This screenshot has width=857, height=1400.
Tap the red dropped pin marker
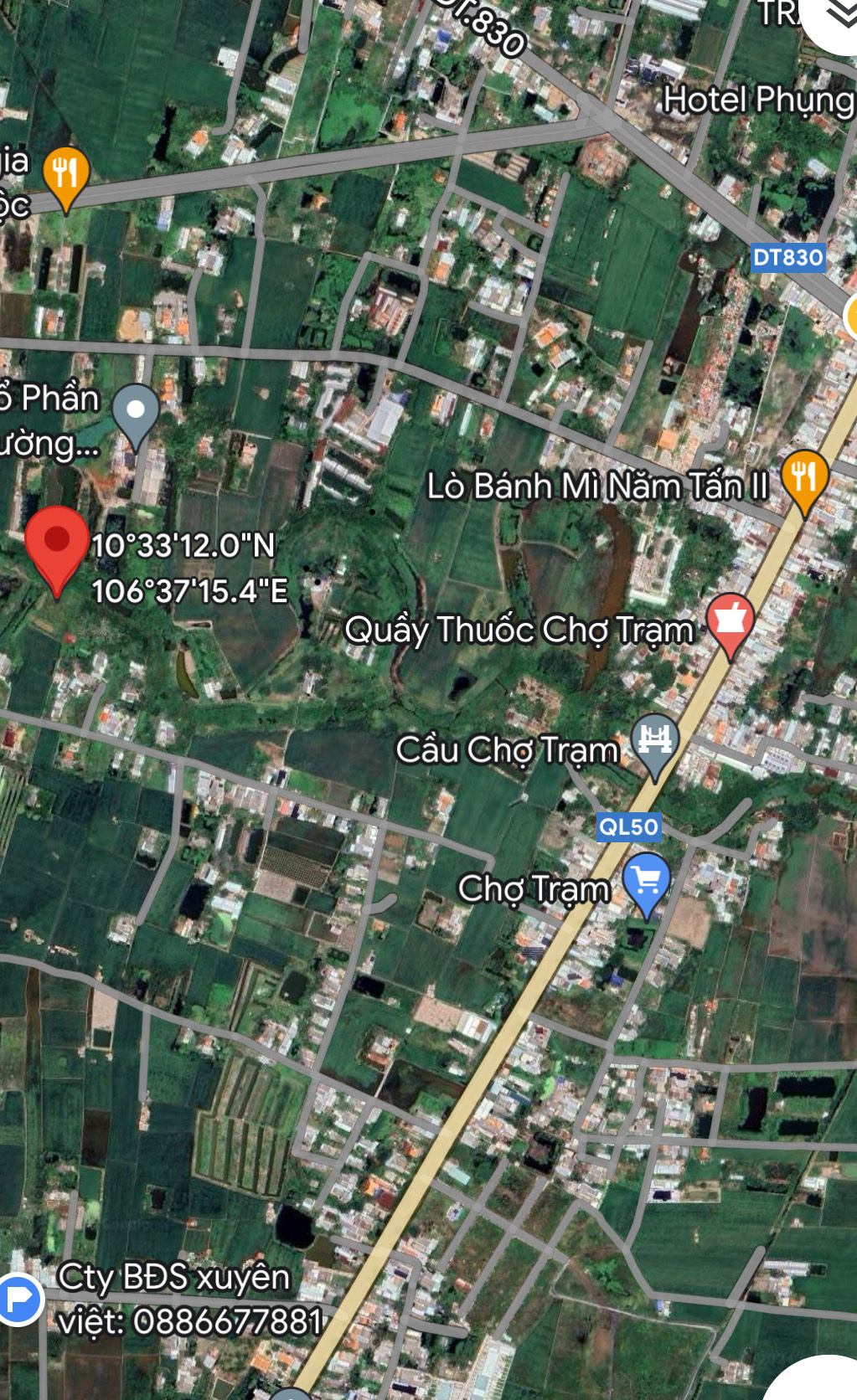56,551
